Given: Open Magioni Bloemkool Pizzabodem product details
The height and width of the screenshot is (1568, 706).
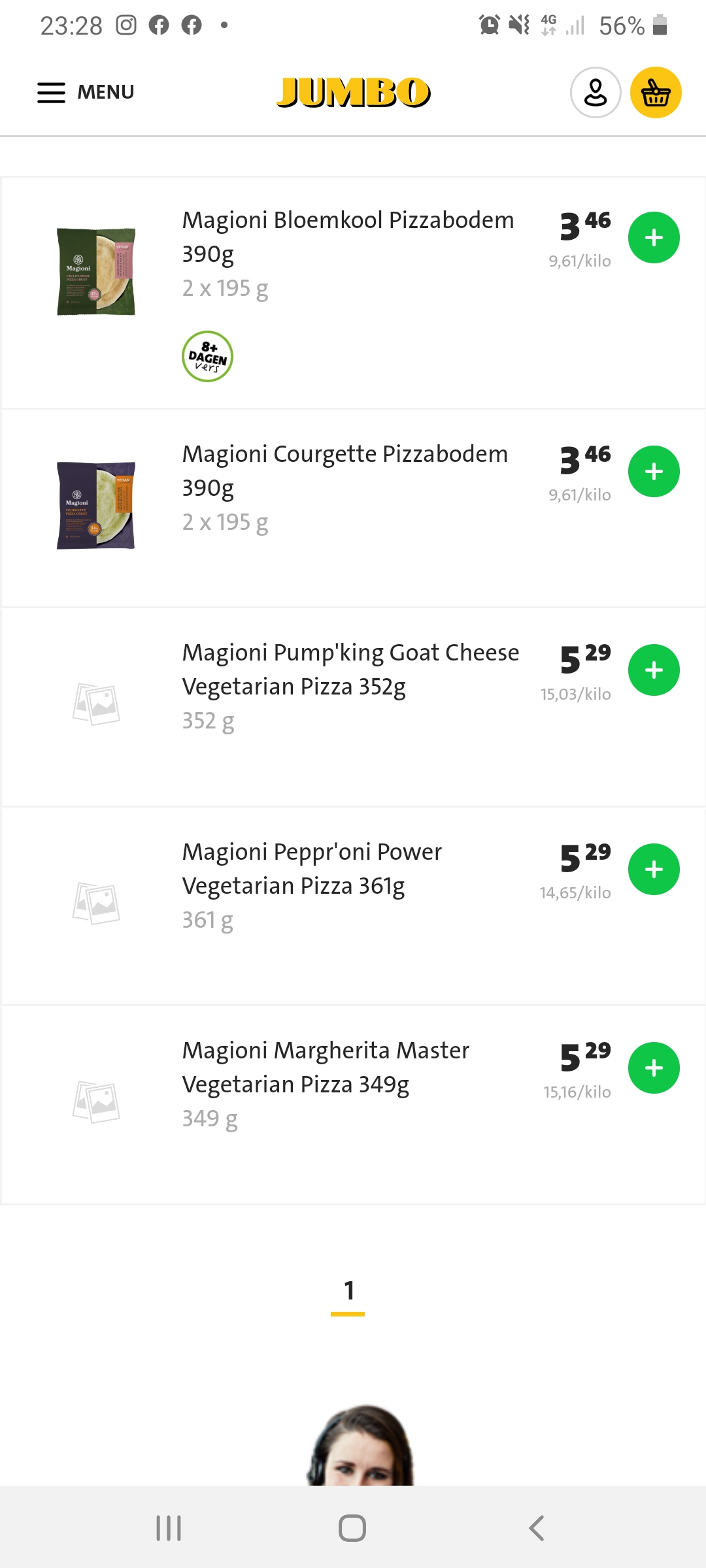Looking at the screenshot, I should click(348, 237).
